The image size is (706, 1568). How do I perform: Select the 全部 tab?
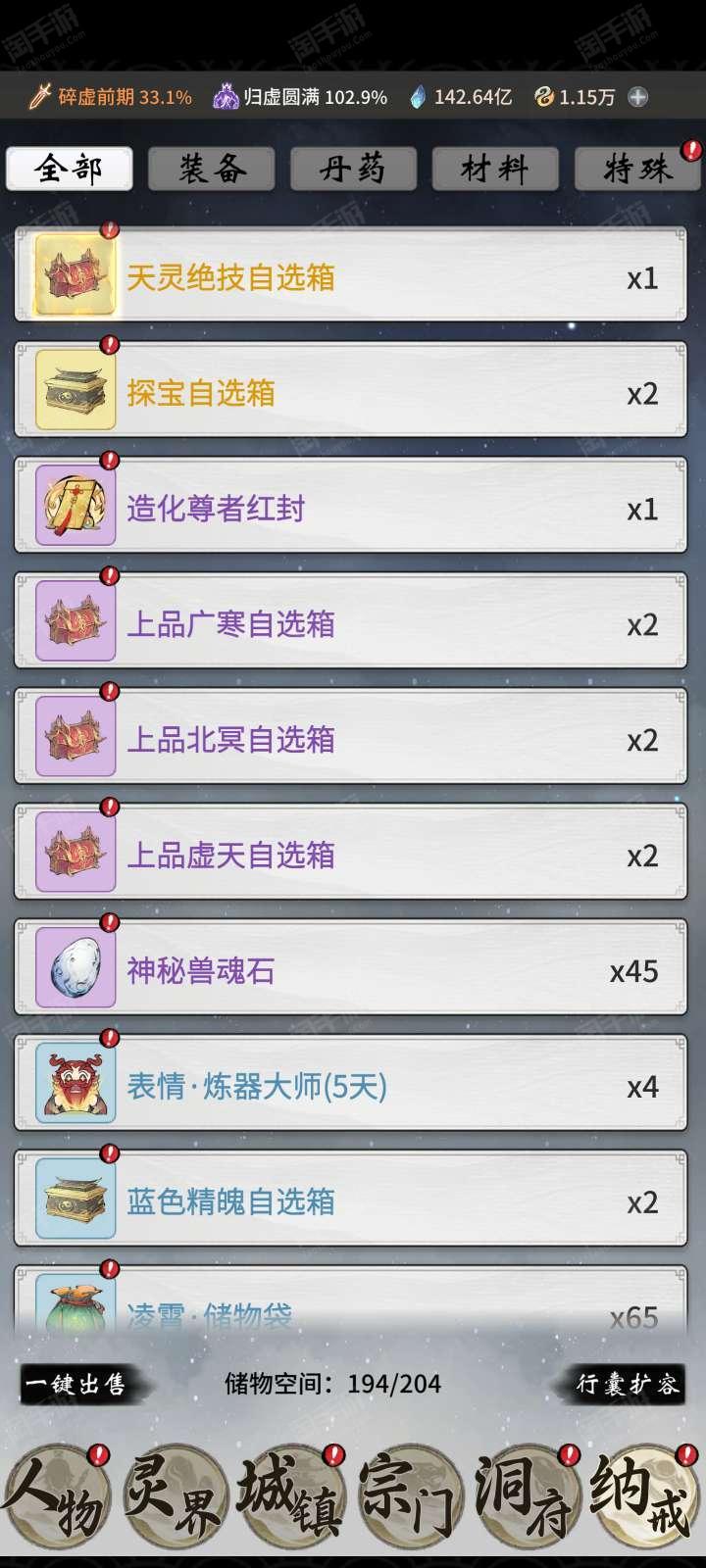coord(69,169)
